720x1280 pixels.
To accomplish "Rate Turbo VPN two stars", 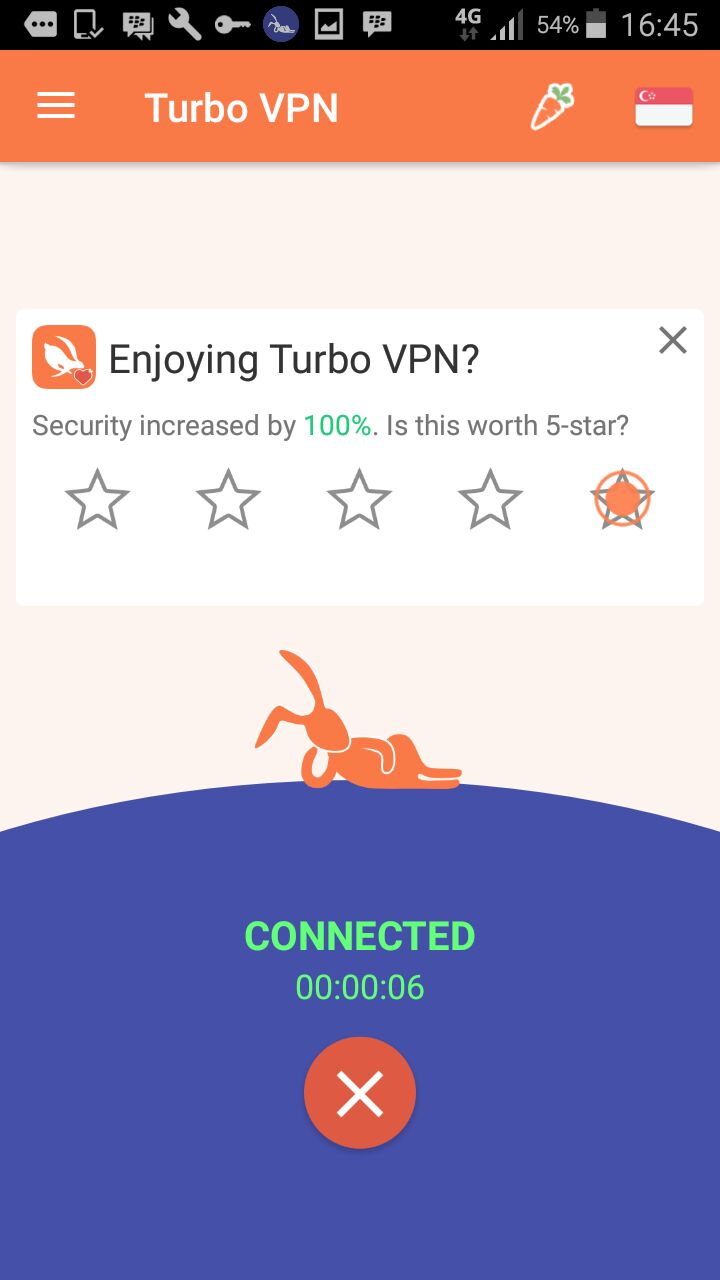I will click(x=228, y=500).
